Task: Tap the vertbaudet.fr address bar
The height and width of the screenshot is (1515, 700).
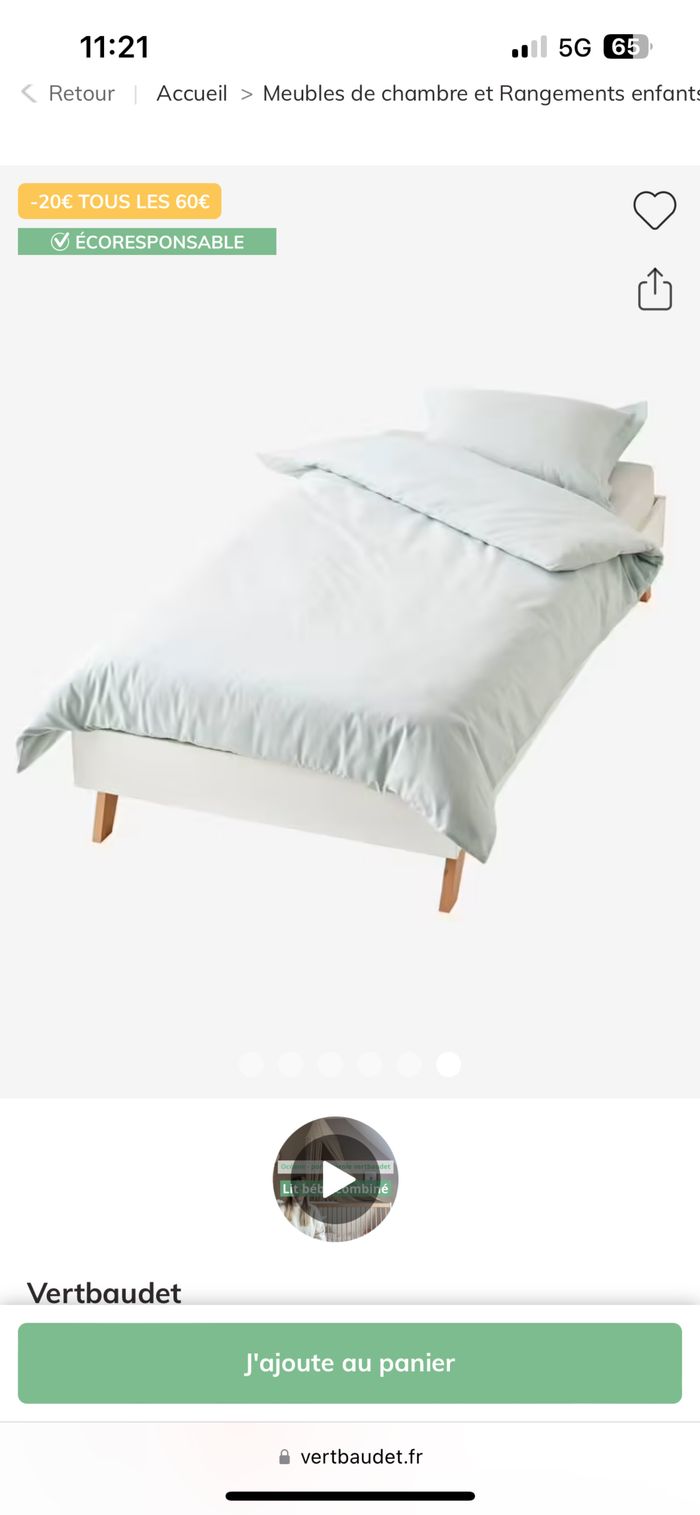Action: [350, 1457]
